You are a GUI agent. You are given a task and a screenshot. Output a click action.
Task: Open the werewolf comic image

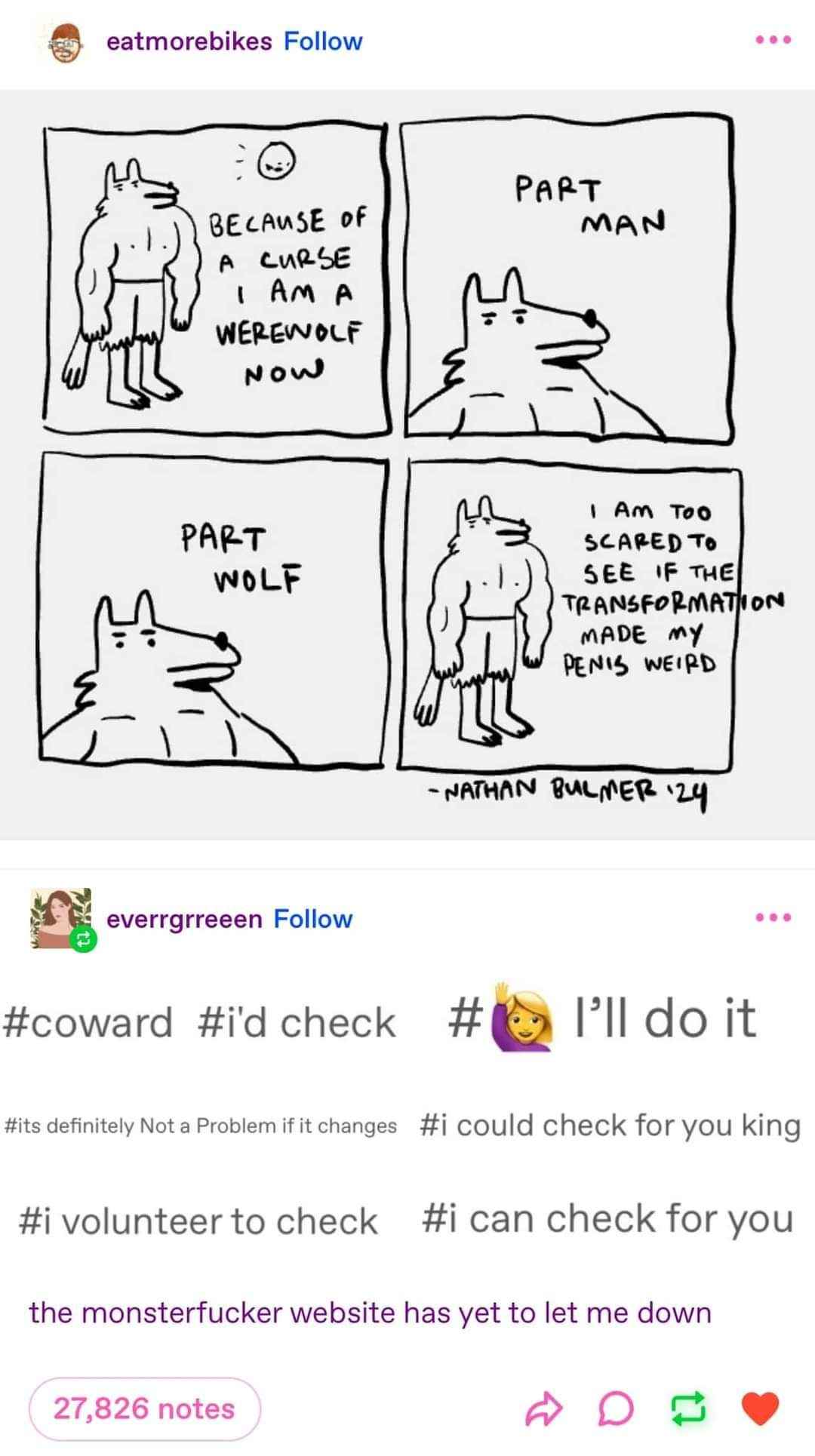click(x=407, y=464)
